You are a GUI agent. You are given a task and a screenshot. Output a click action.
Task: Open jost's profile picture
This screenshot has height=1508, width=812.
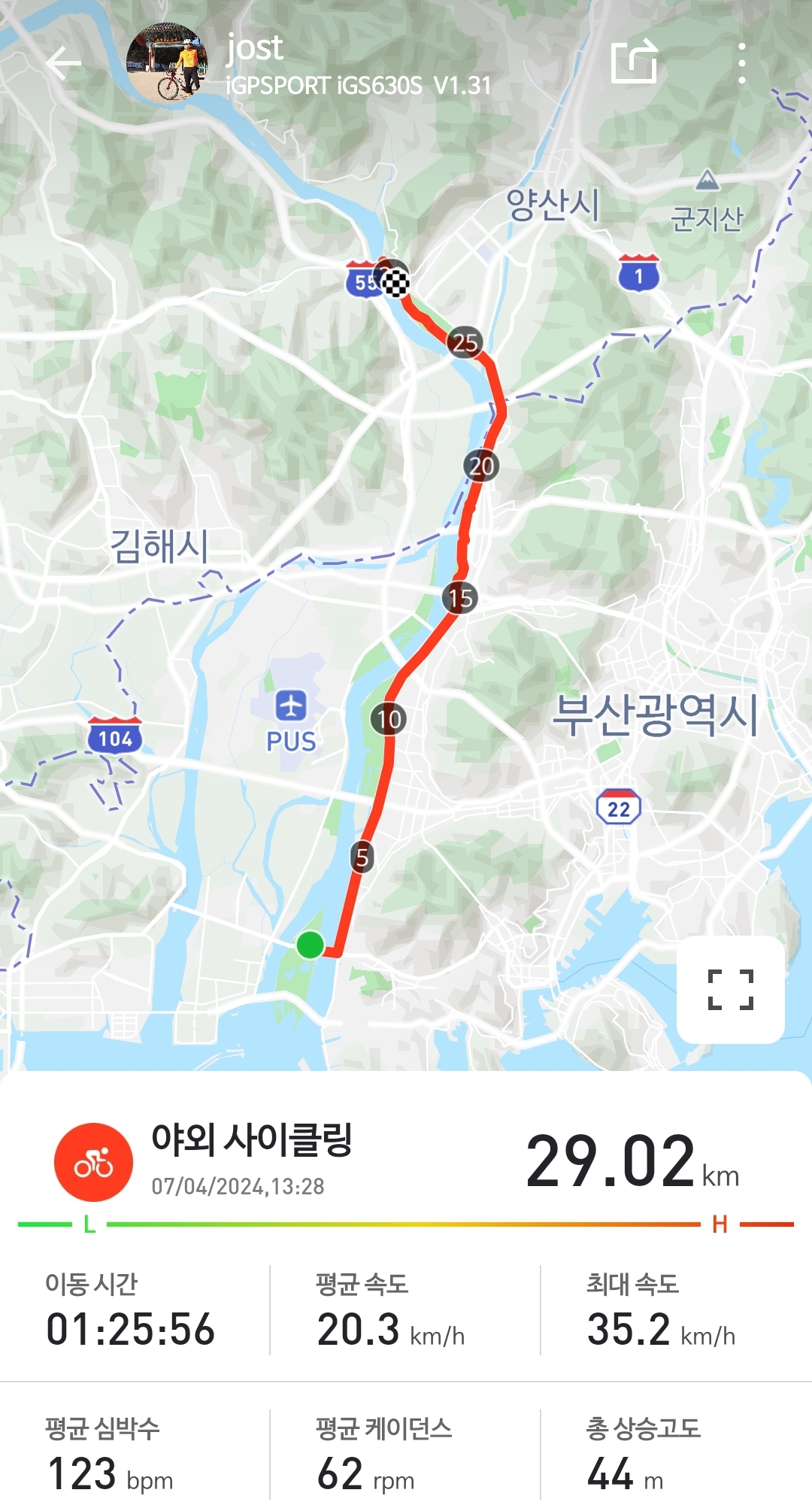pyautogui.click(x=167, y=63)
